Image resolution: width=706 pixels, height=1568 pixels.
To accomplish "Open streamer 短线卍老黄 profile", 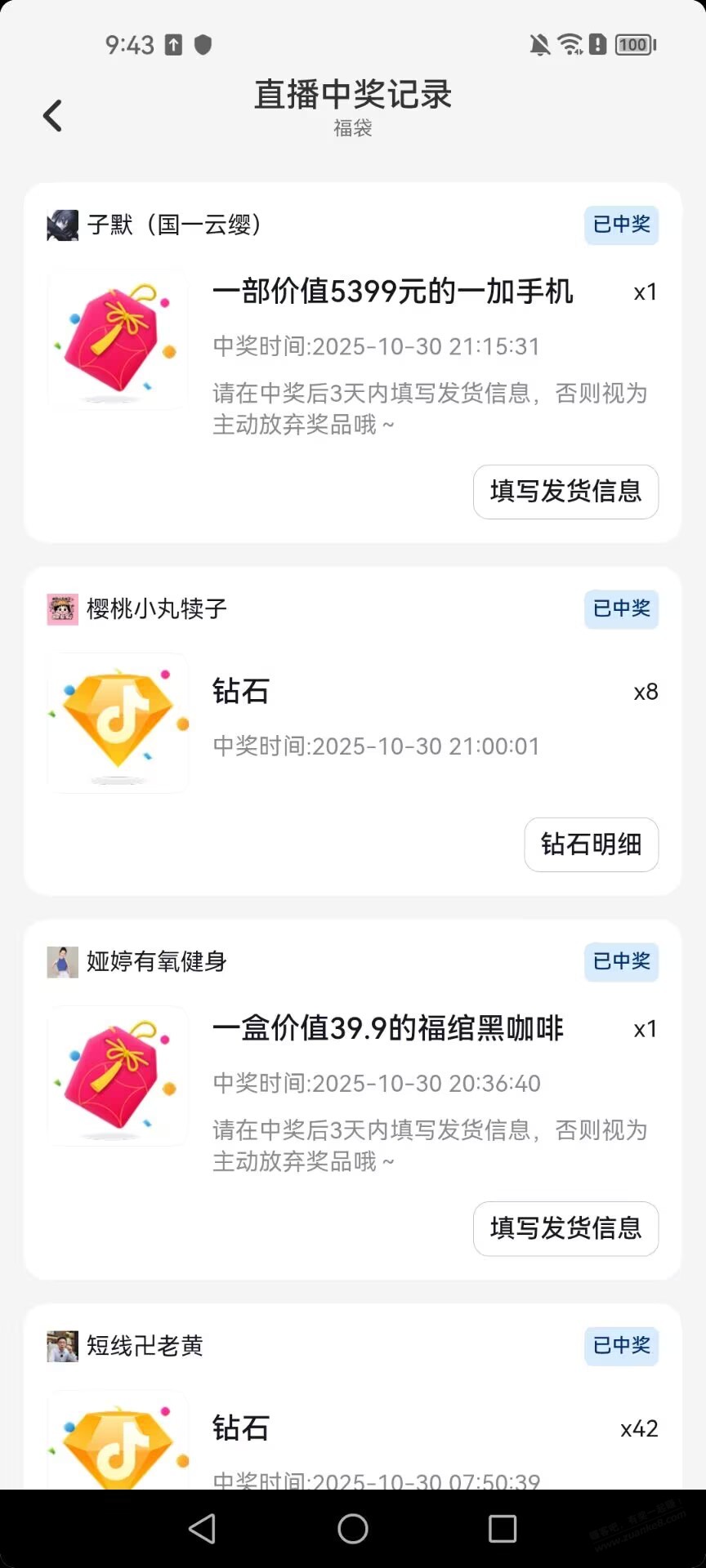I will point(126,1346).
